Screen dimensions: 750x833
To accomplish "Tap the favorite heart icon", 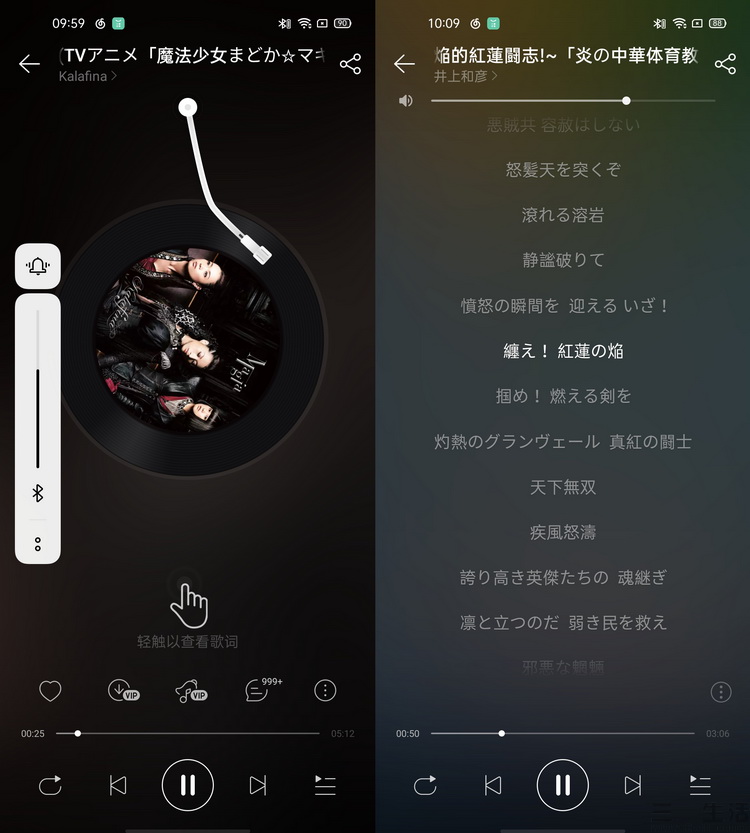I will (49, 690).
